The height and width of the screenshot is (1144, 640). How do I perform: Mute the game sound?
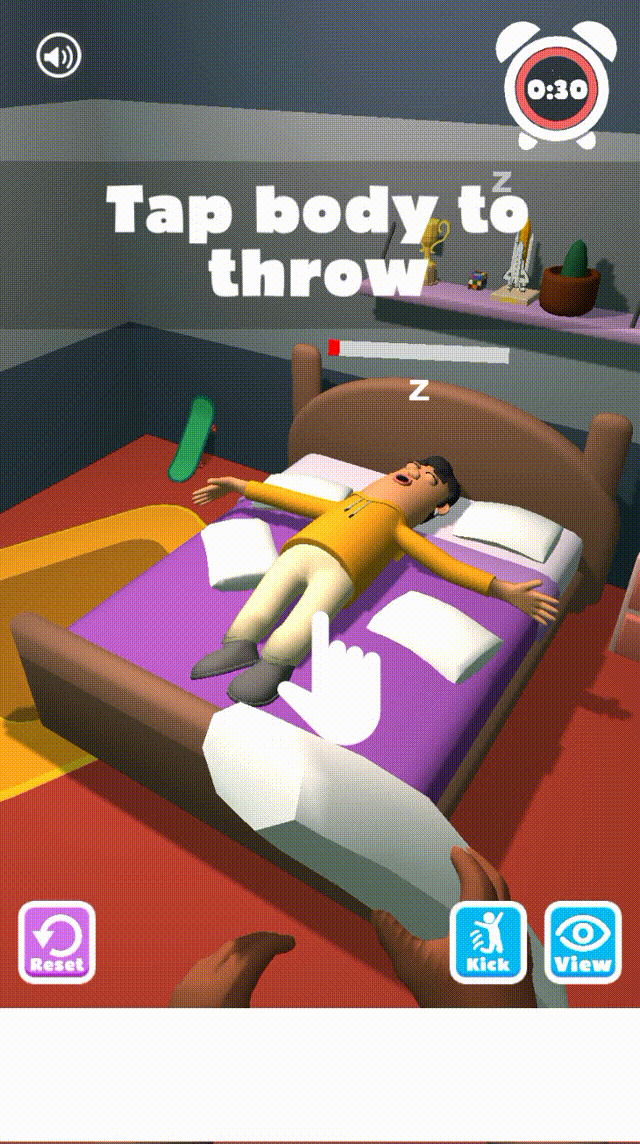point(58,57)
